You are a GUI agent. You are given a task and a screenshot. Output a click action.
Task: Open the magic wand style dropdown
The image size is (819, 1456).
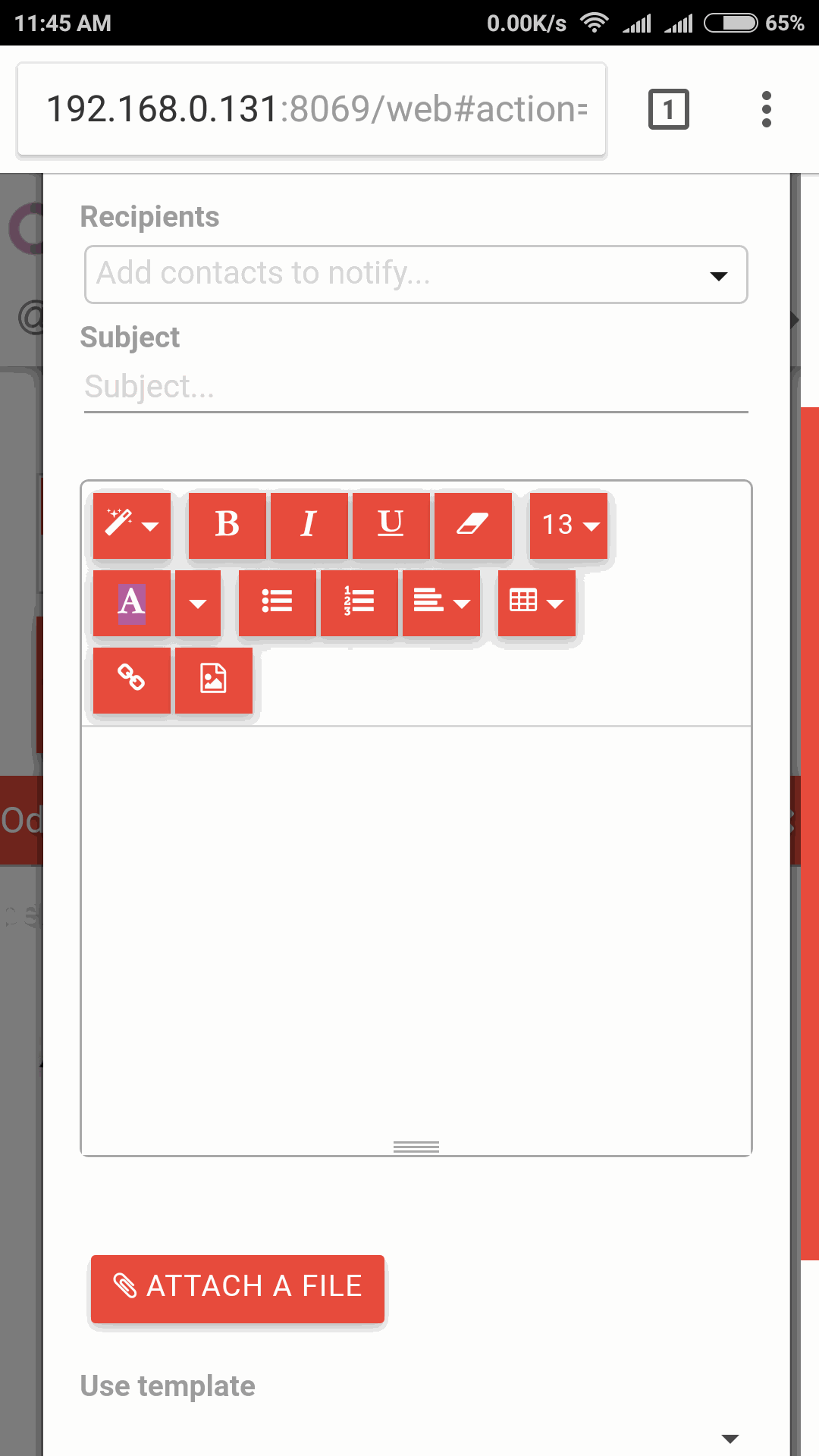(x=132, y=525)
